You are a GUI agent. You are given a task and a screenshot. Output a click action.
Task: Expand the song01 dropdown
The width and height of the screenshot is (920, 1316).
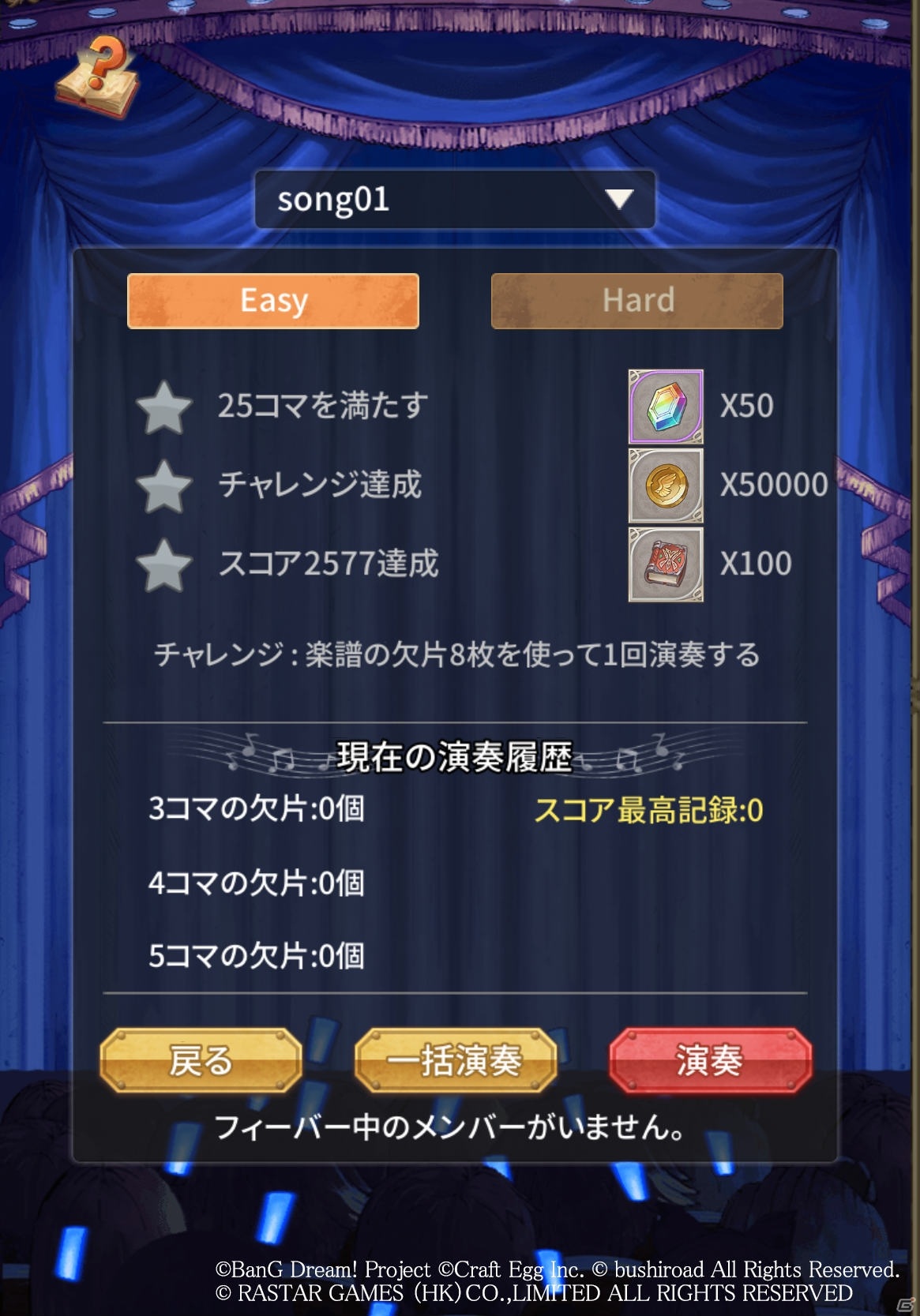pyautogui.click(x=455, y=200)
